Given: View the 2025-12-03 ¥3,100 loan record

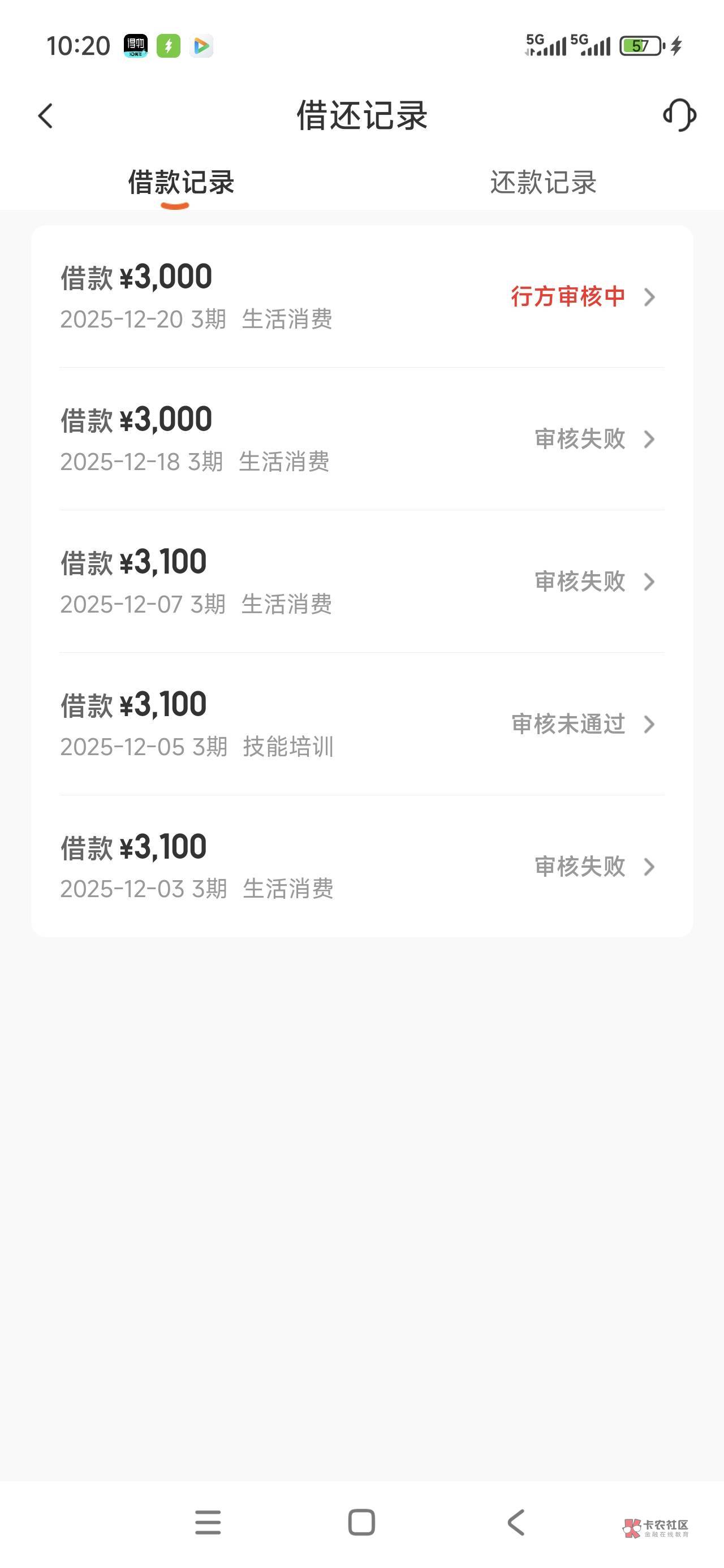Looking at the screenshot, I should point(361,867).
